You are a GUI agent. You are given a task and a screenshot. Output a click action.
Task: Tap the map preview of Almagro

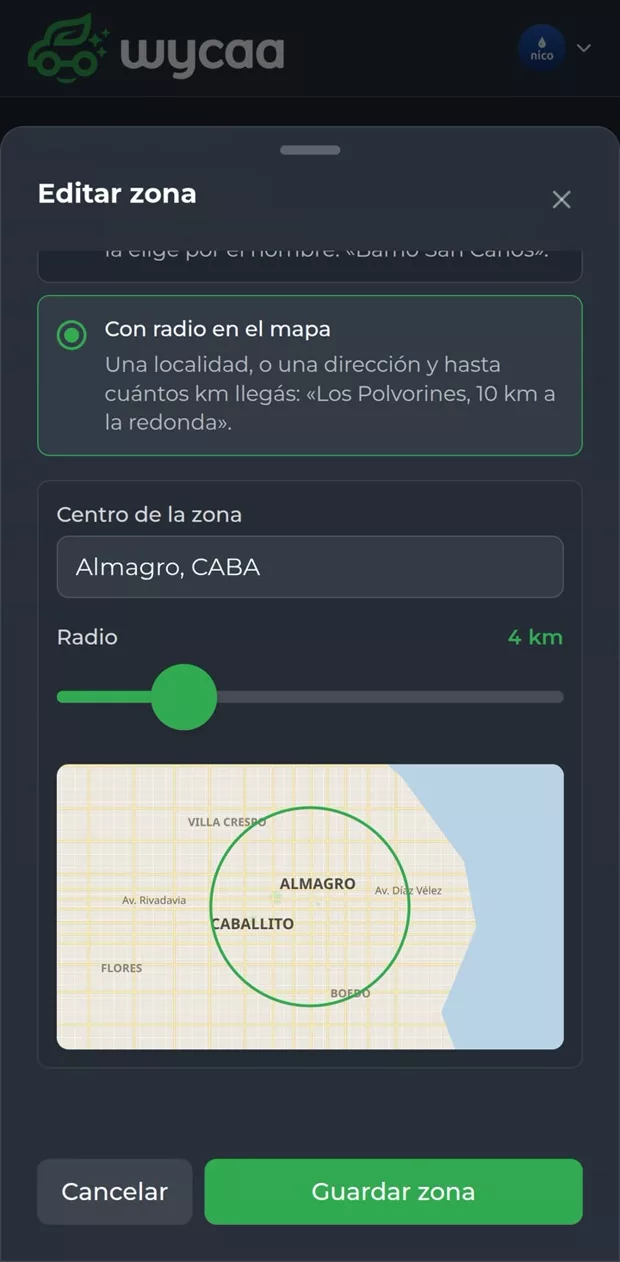(x=310, y=906)
